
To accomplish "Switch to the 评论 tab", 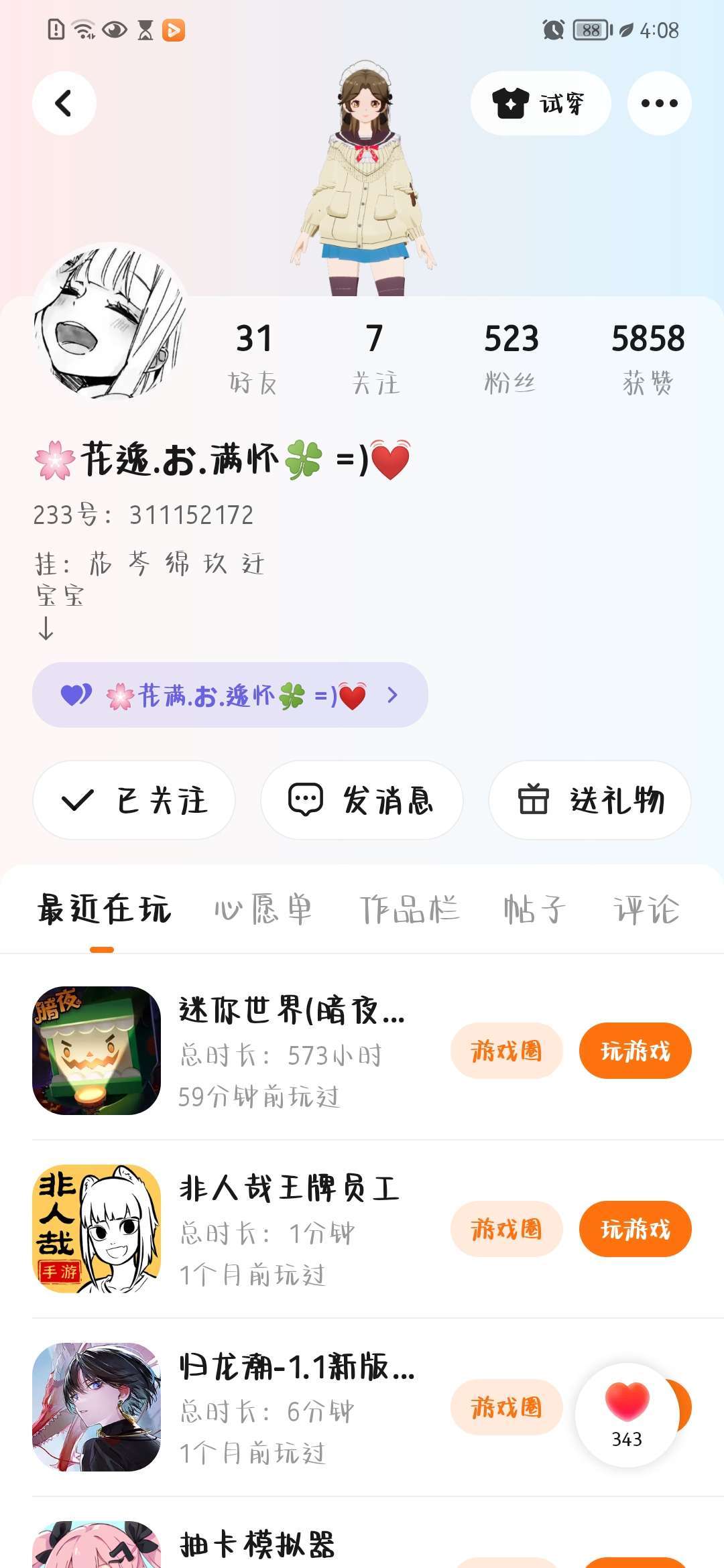I will click(x=646, y=910).
